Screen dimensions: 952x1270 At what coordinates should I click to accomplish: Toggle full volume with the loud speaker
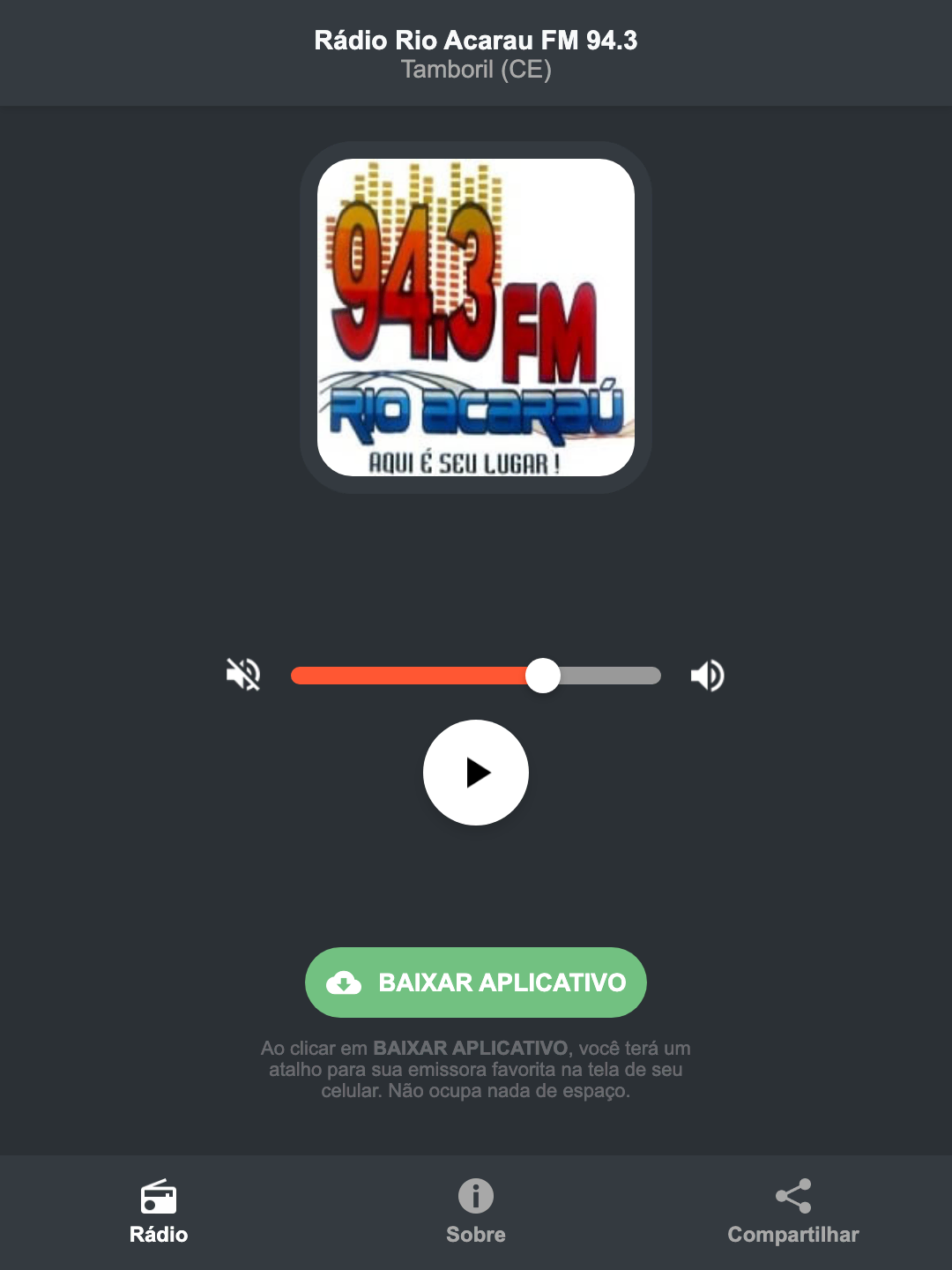(x=707, y=675)
